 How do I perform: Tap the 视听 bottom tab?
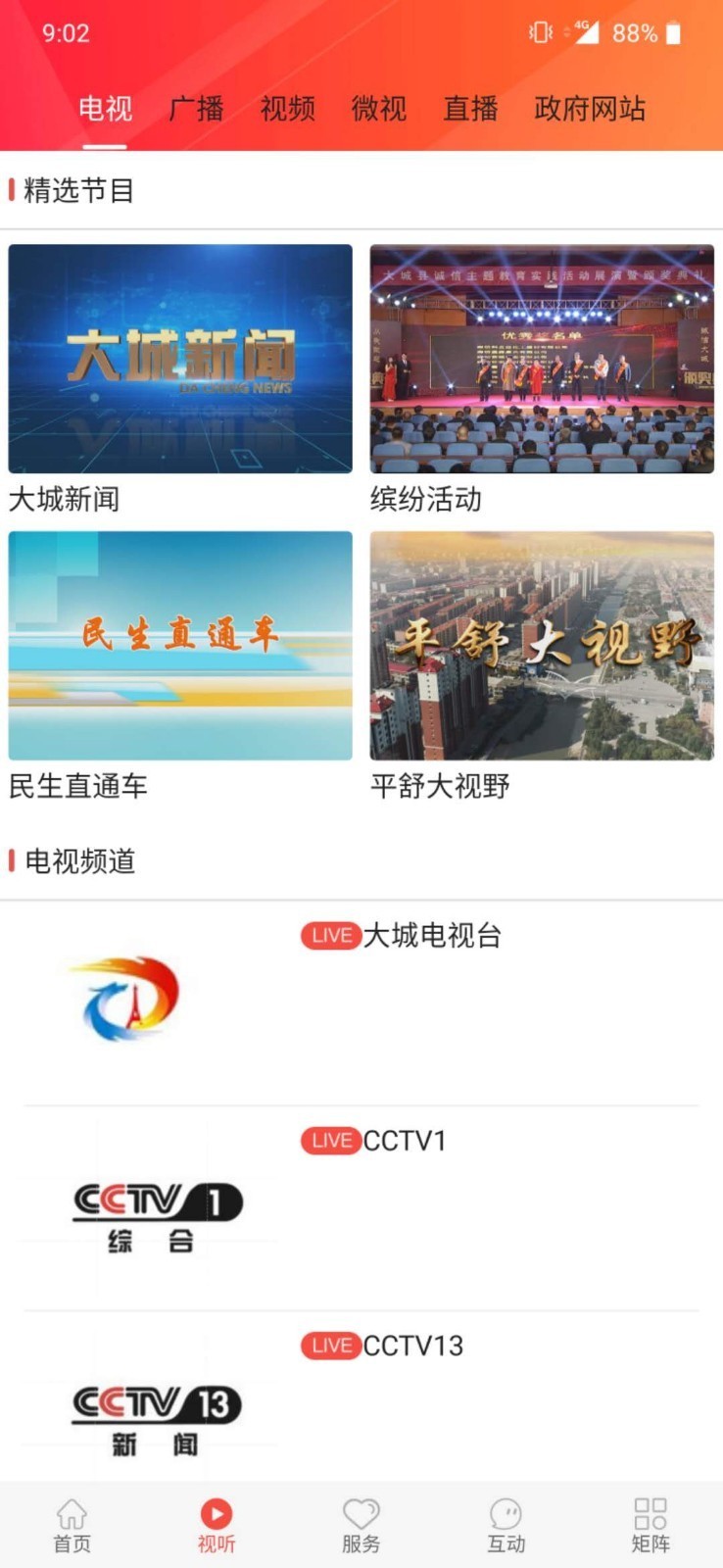click(x=217, y=1526)
